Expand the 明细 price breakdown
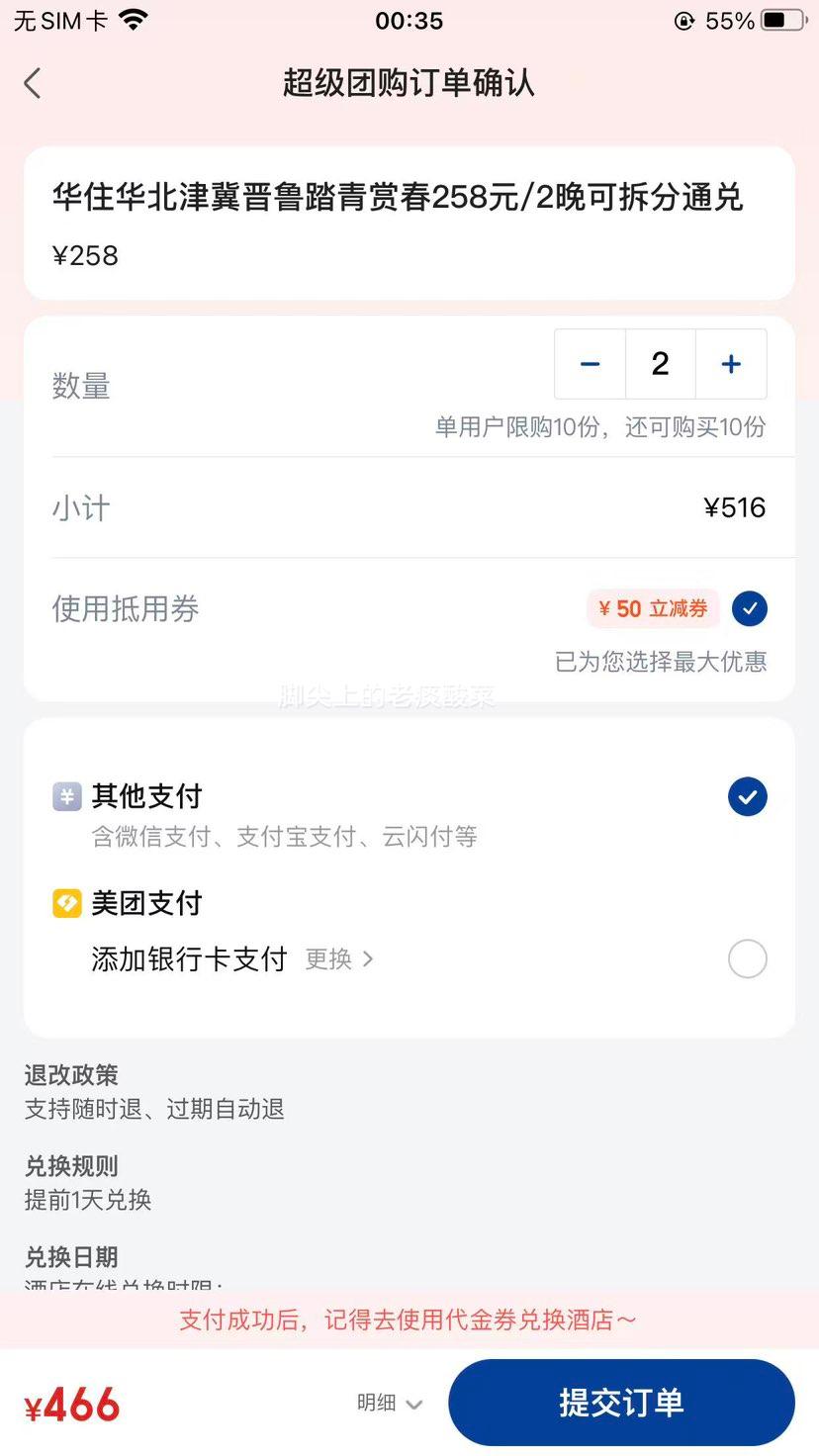The image size is (819, 1456). [390, 1403]
